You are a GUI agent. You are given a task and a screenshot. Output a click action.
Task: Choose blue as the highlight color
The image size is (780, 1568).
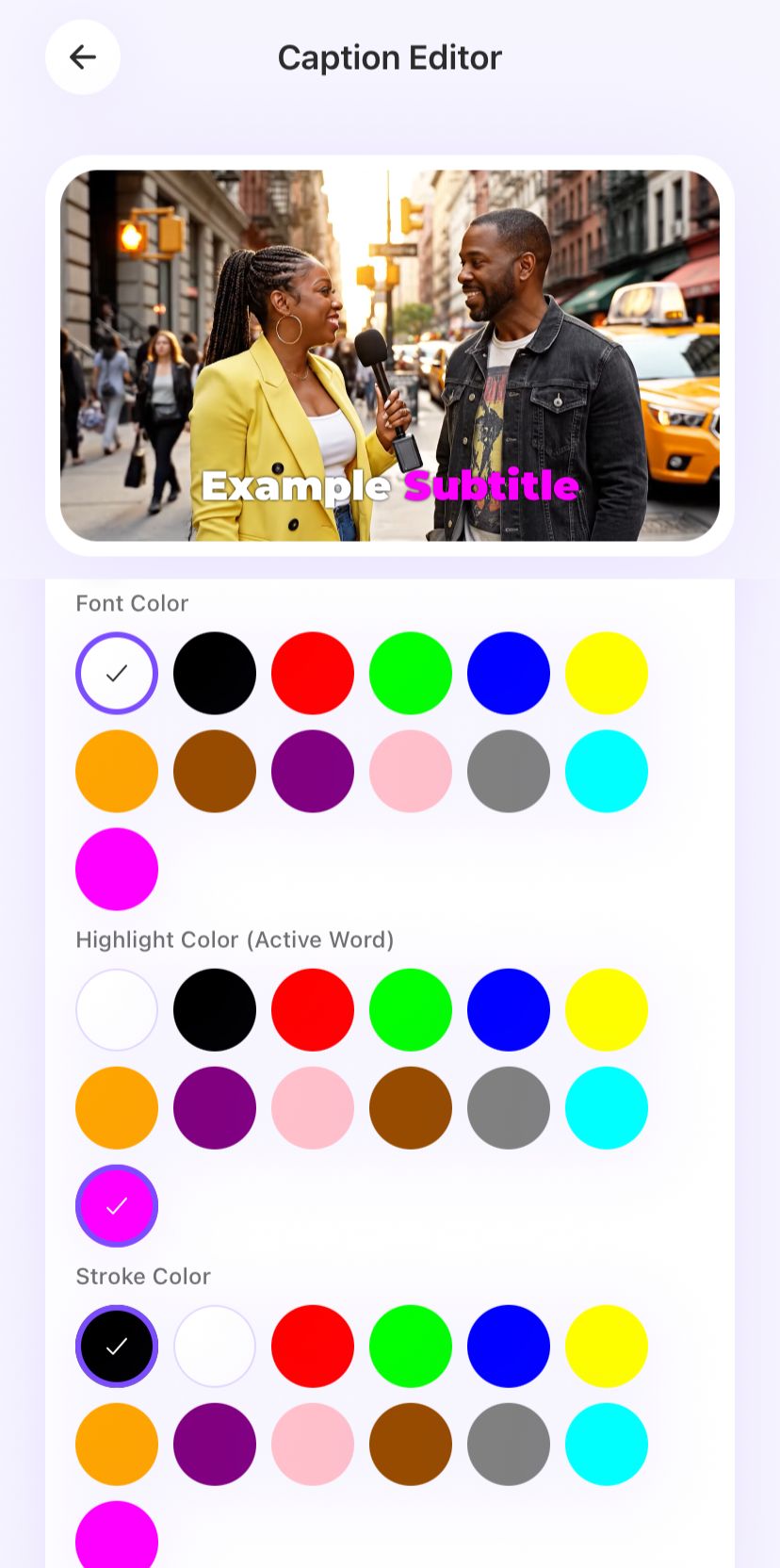(509, 1009)
